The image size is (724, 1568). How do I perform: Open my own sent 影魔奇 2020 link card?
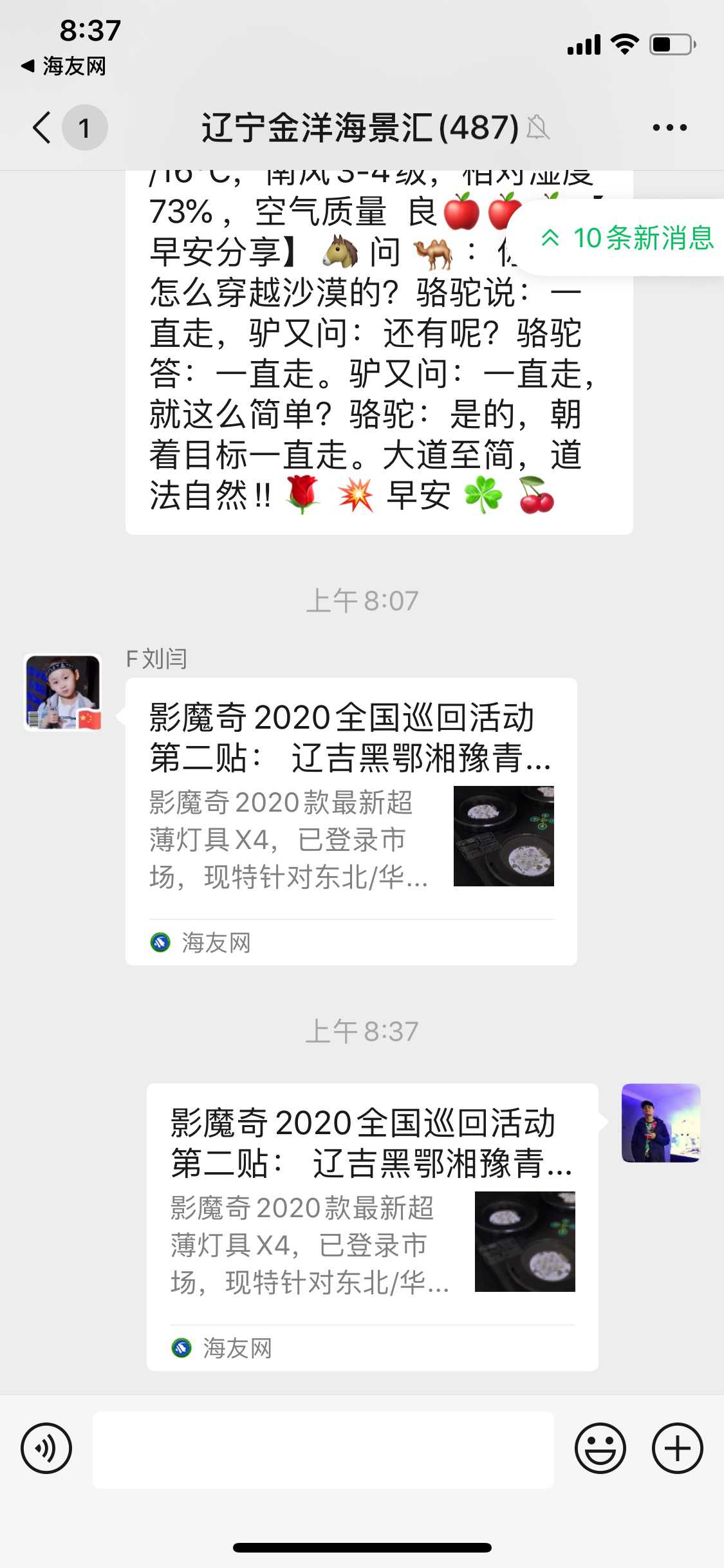click(372, 1226)
